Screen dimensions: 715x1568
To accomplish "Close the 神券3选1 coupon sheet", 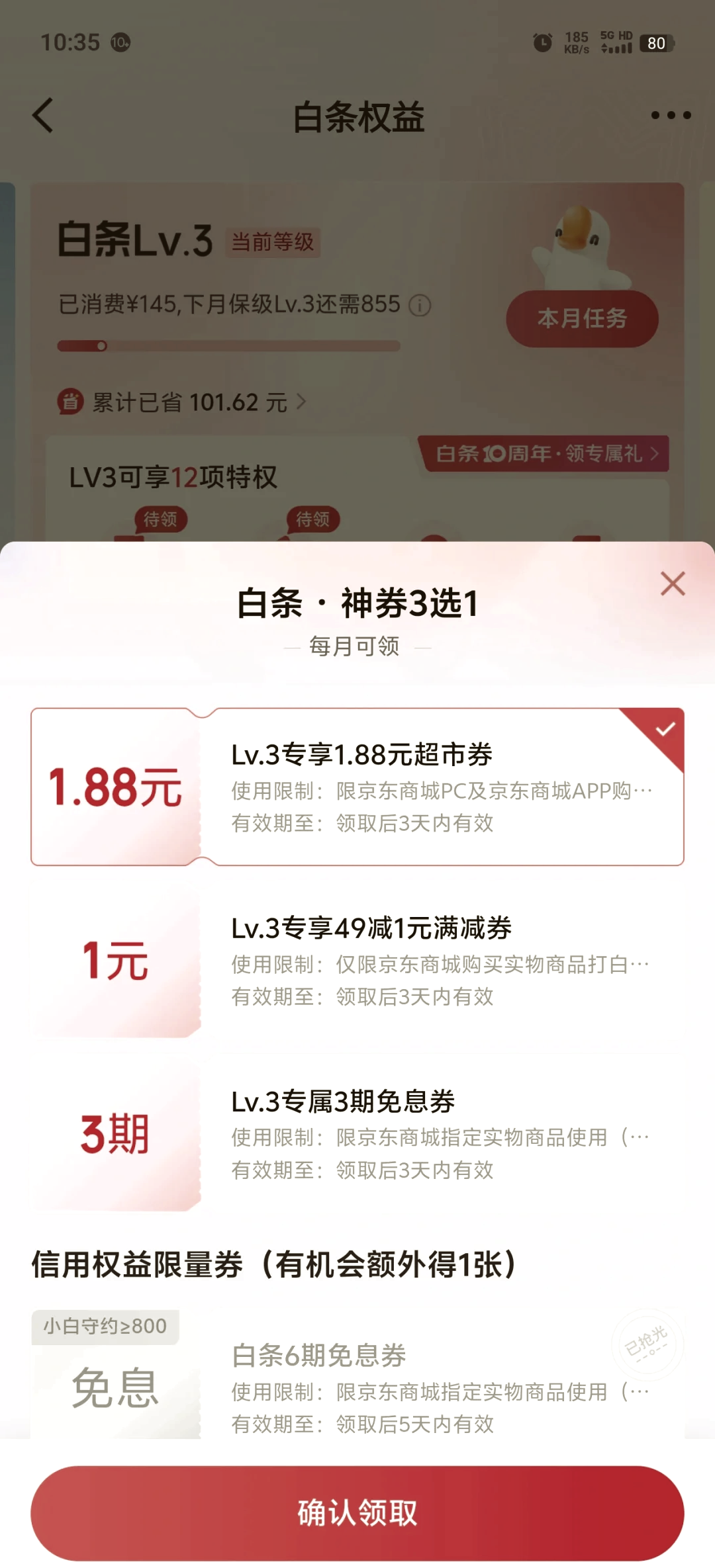I will click(673, 584).
